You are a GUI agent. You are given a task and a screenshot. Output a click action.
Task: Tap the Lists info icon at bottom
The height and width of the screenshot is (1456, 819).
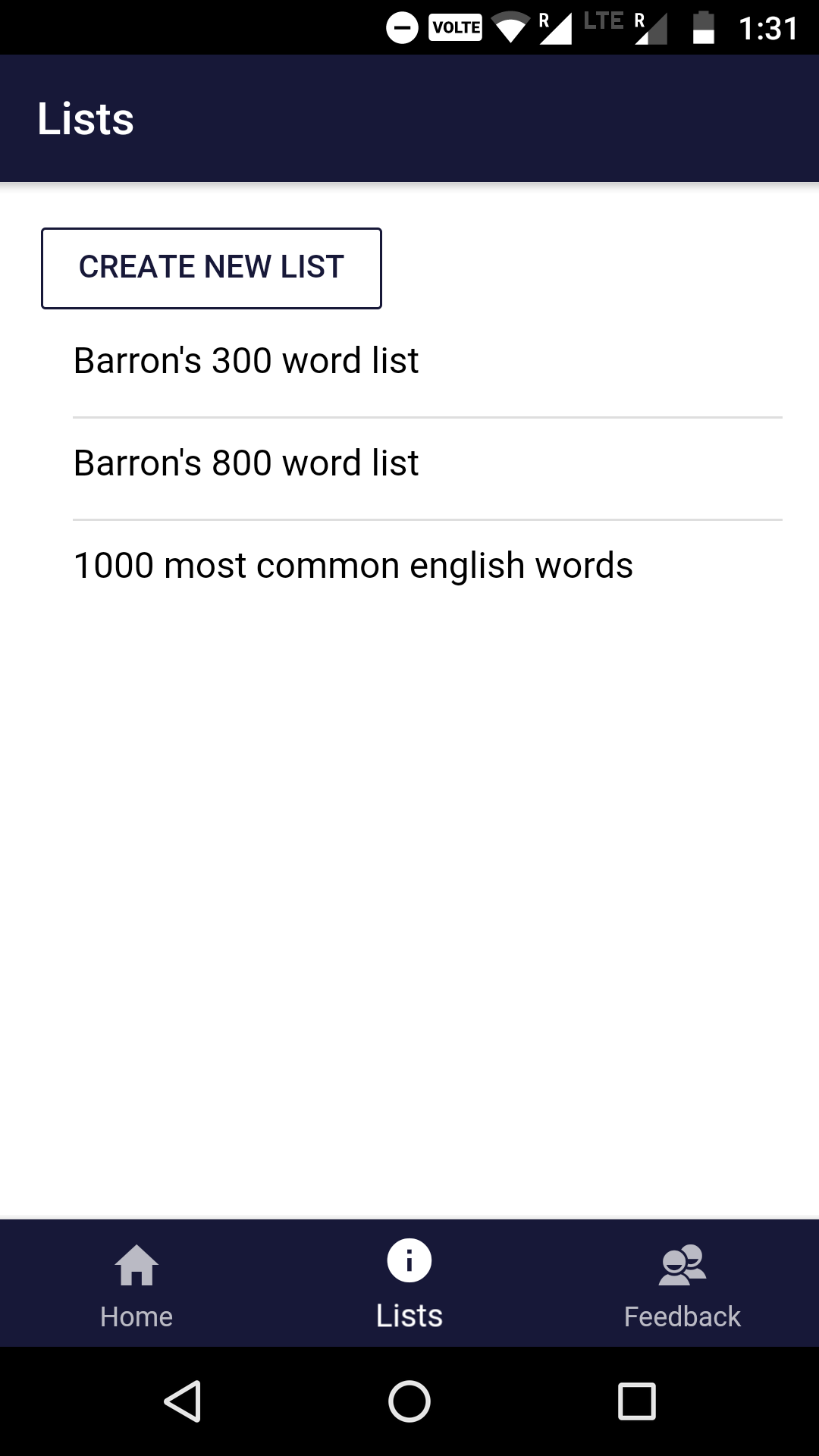[408, 1260]
